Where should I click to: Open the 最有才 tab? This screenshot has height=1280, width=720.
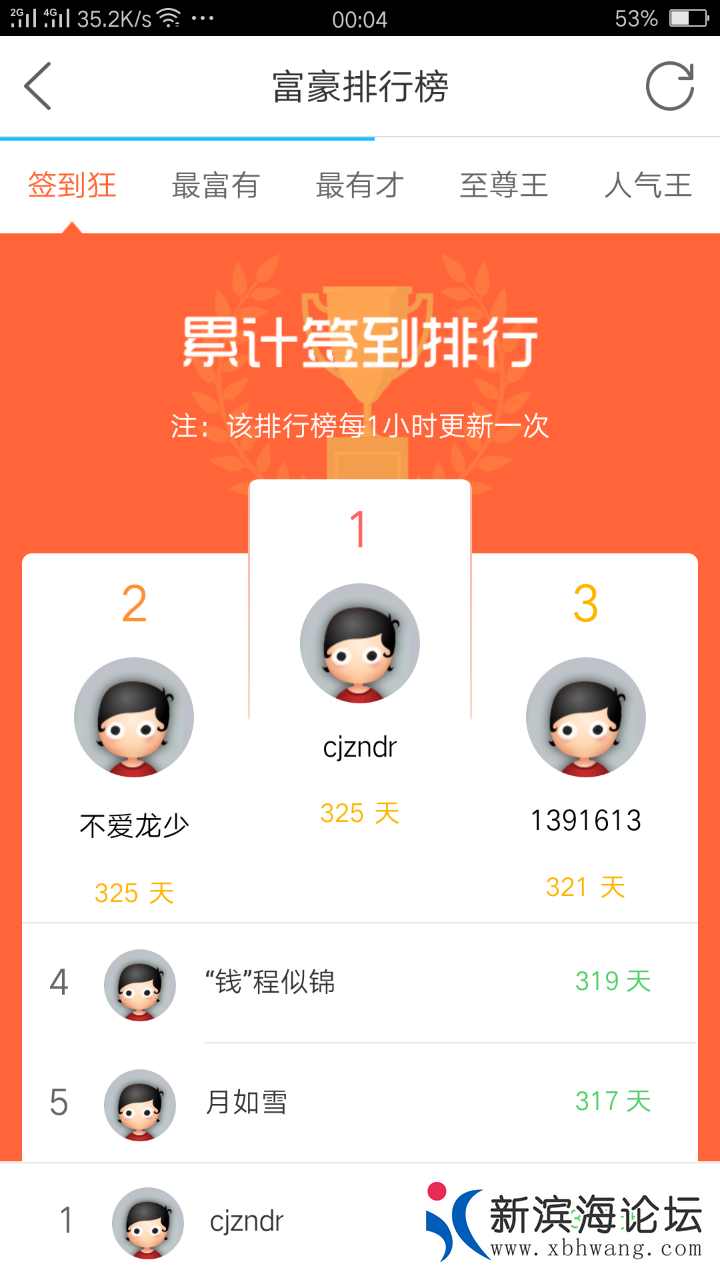click(x=360, y=185)
